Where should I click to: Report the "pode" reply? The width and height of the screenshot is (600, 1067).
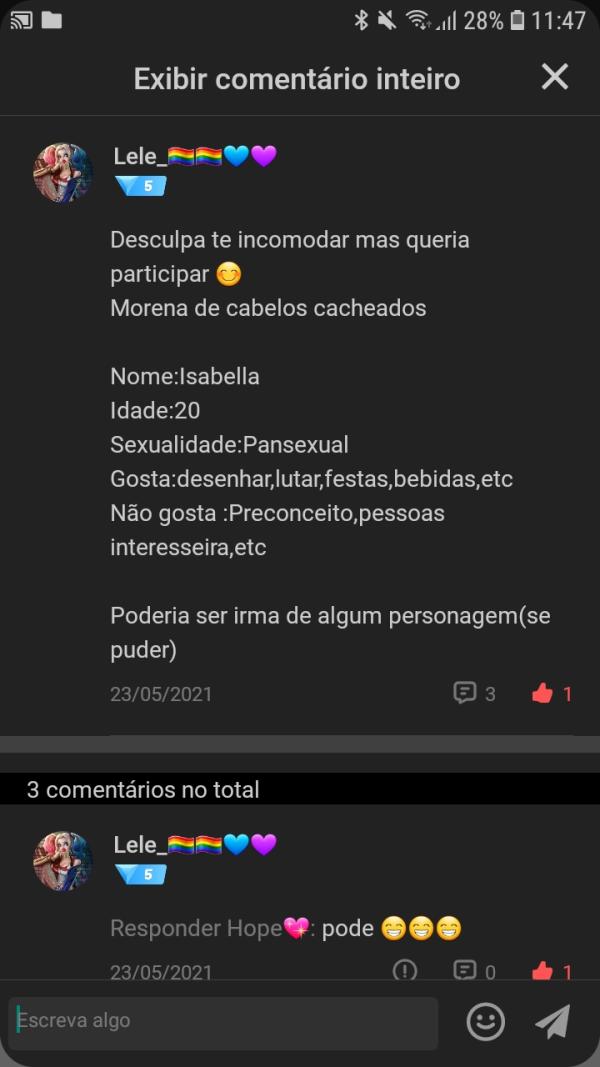405,970
